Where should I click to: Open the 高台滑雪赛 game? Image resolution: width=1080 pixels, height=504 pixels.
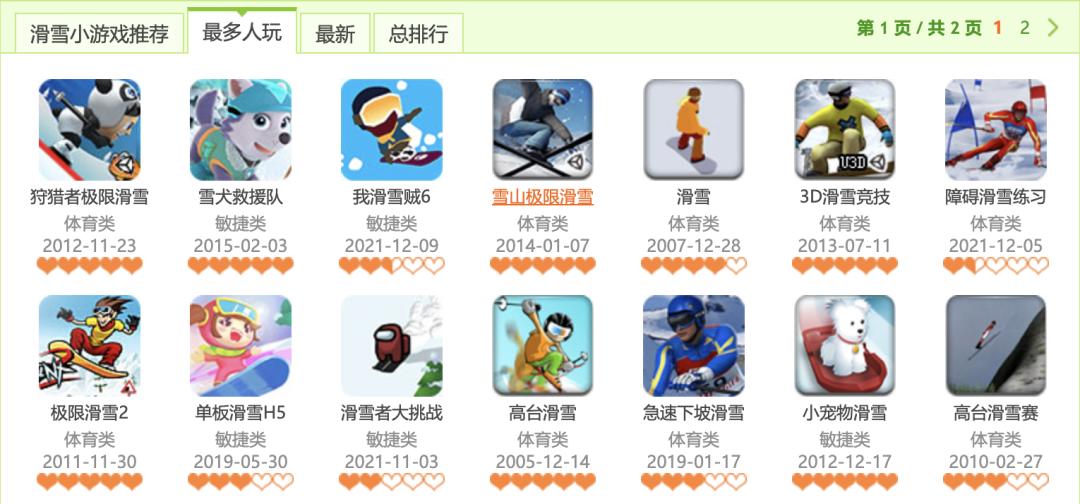[995, 346]
